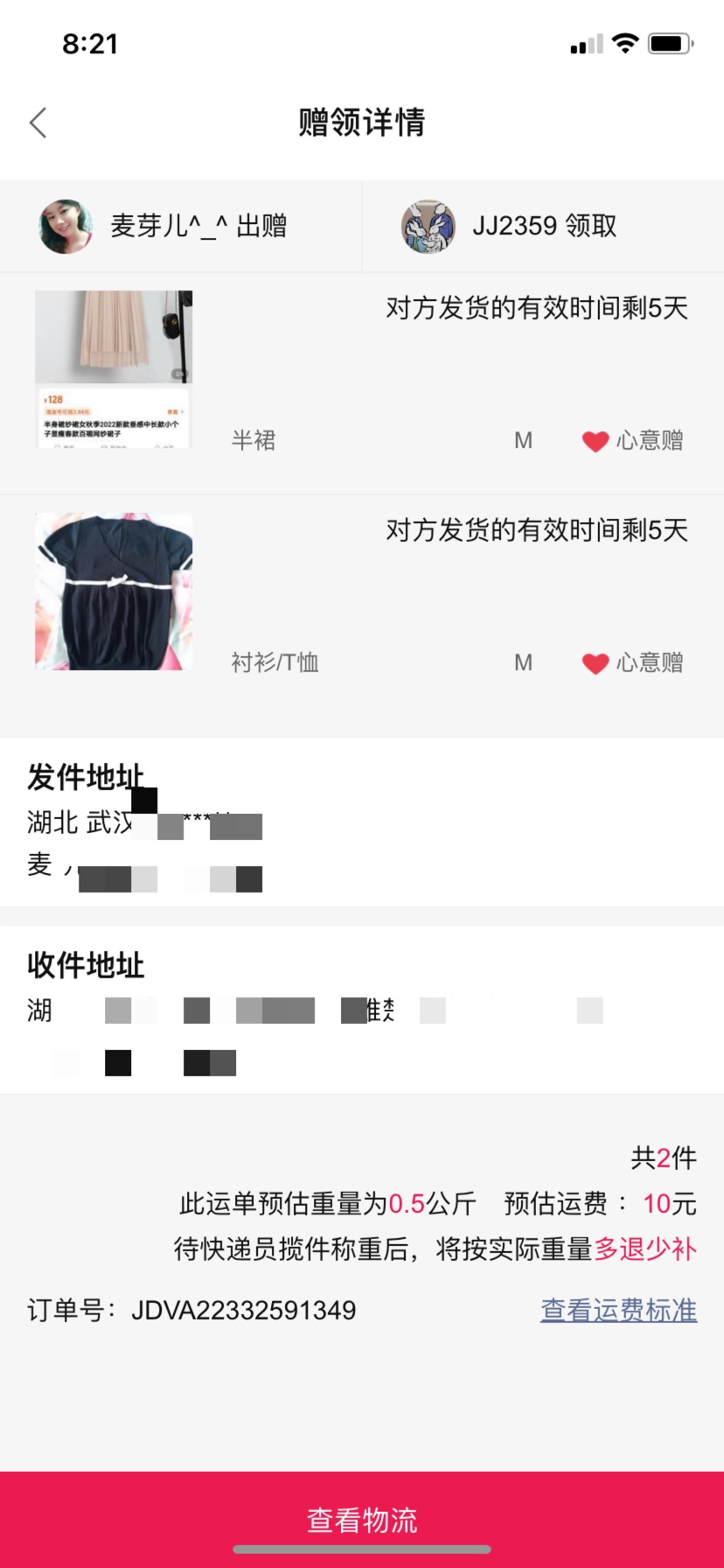Tap 查看物流 button
This screenshot has width=724, height=1568.
(x=362, y=1520)
